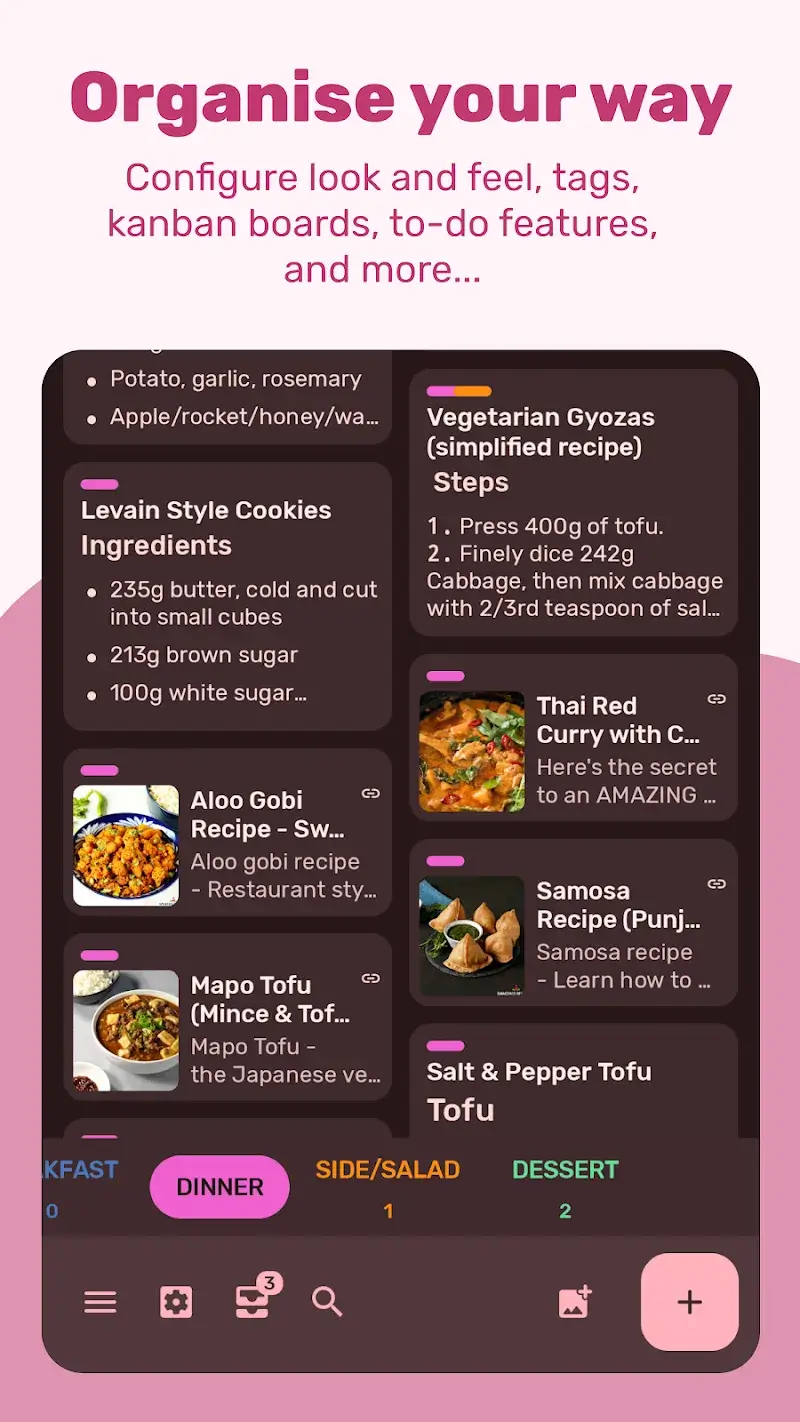Open the inbox tray showing 3 items
The width and height of the screenshot is (800, 1422).
251,1303
